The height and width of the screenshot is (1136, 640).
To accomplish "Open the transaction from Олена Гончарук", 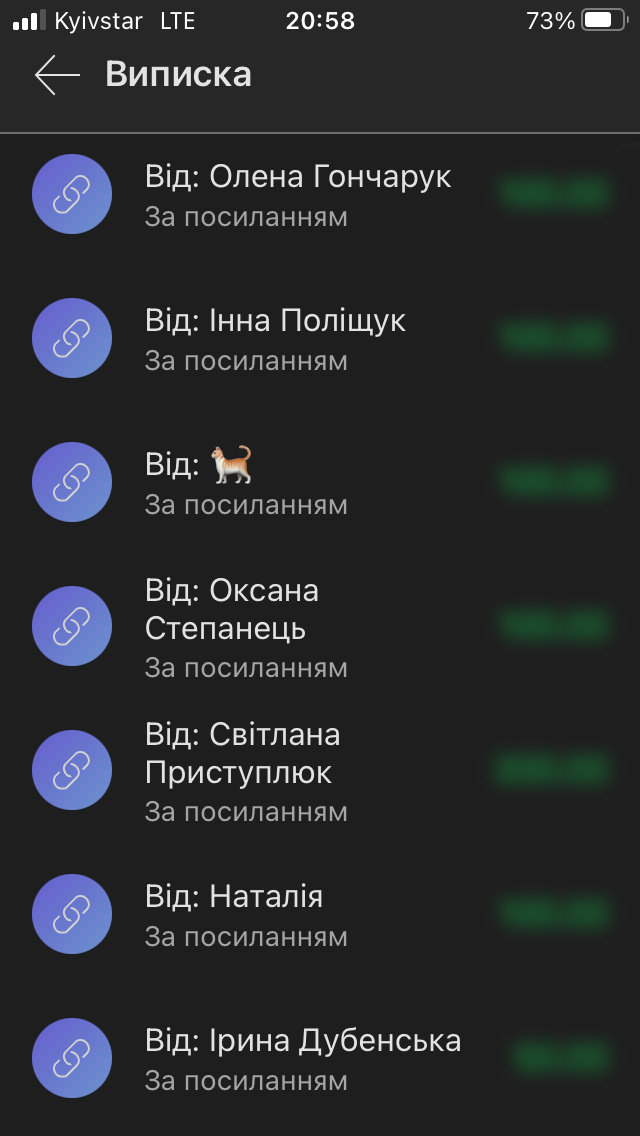I will point(320,194).
